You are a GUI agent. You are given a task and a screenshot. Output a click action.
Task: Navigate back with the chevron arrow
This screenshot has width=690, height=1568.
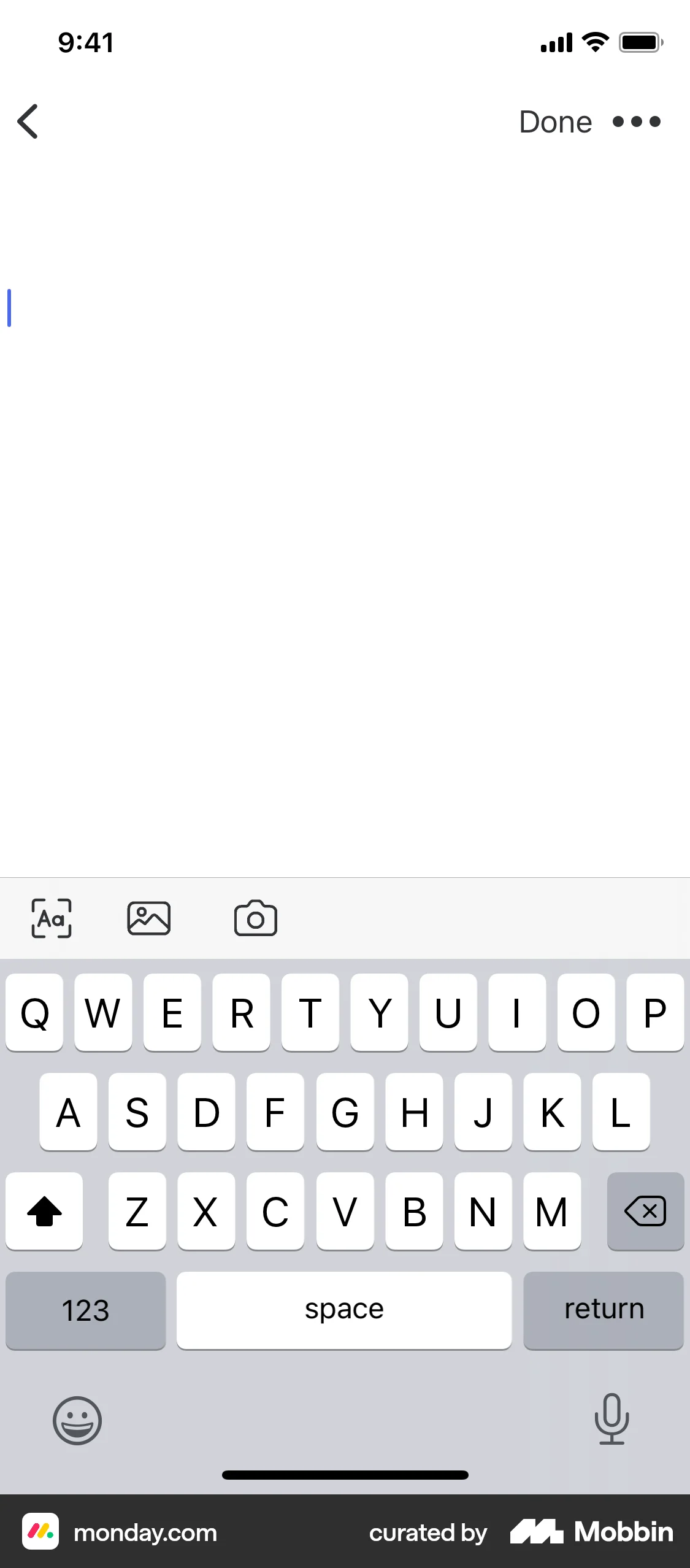point(28,121)
